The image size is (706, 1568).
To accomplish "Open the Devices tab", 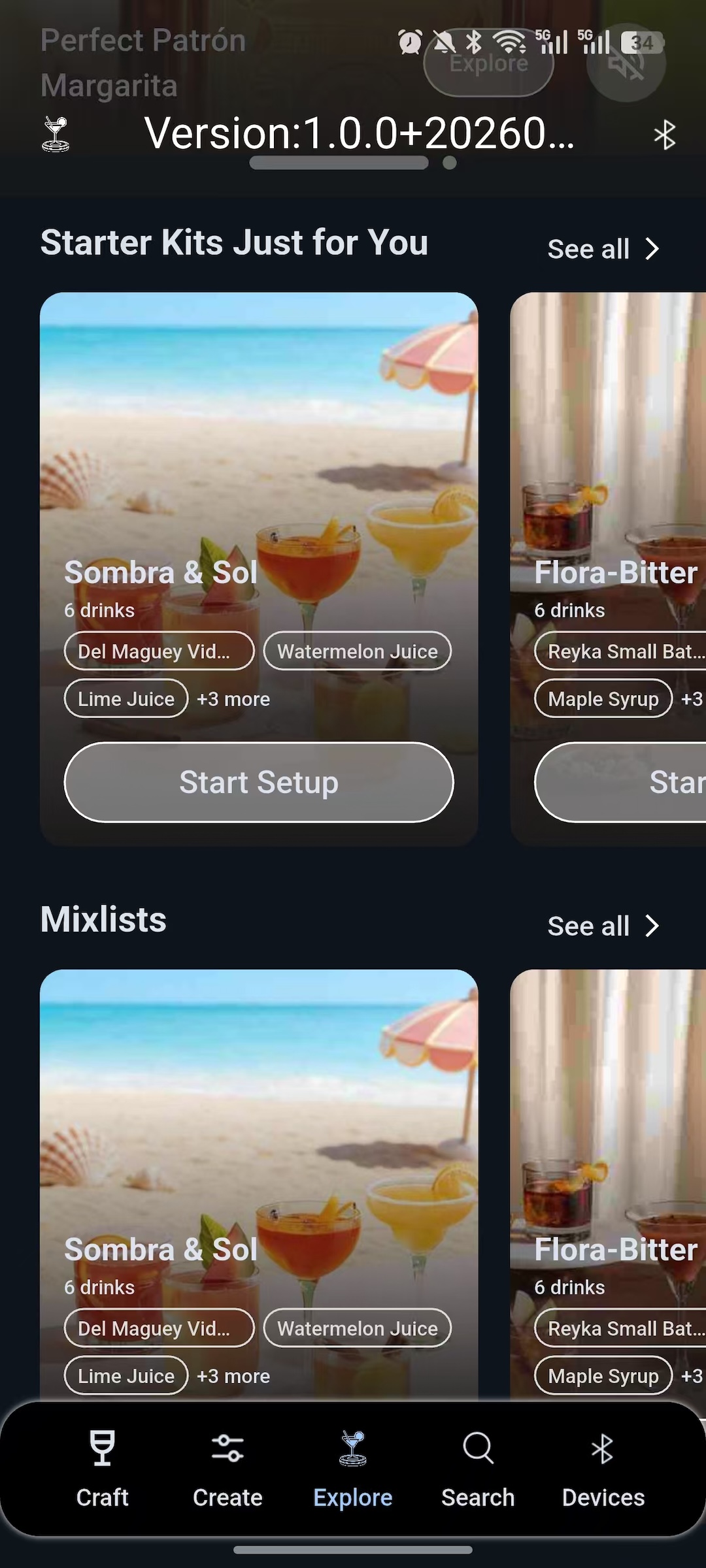I will pos(603,1468).
